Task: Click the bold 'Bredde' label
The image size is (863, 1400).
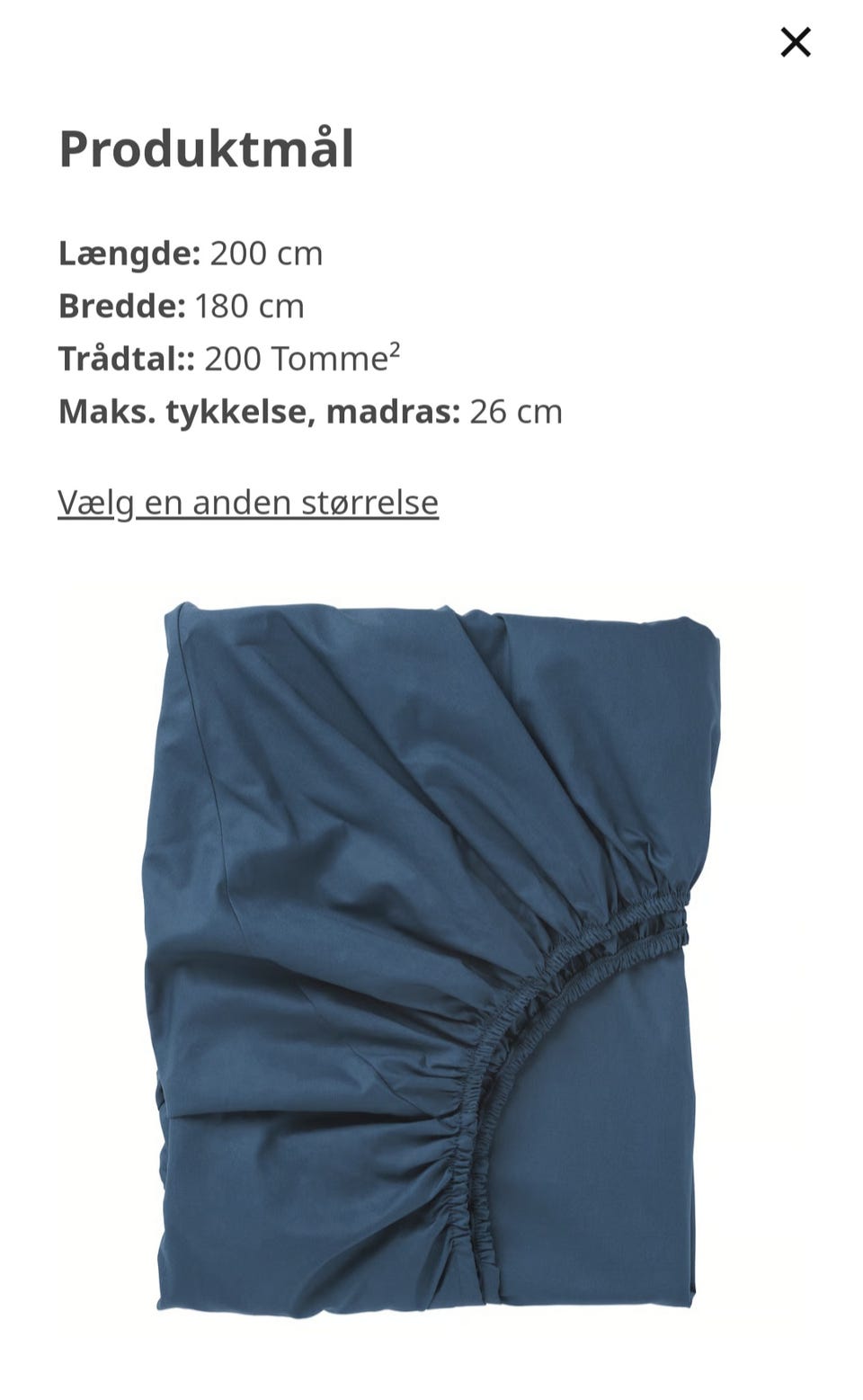Action: click(121, 307)
